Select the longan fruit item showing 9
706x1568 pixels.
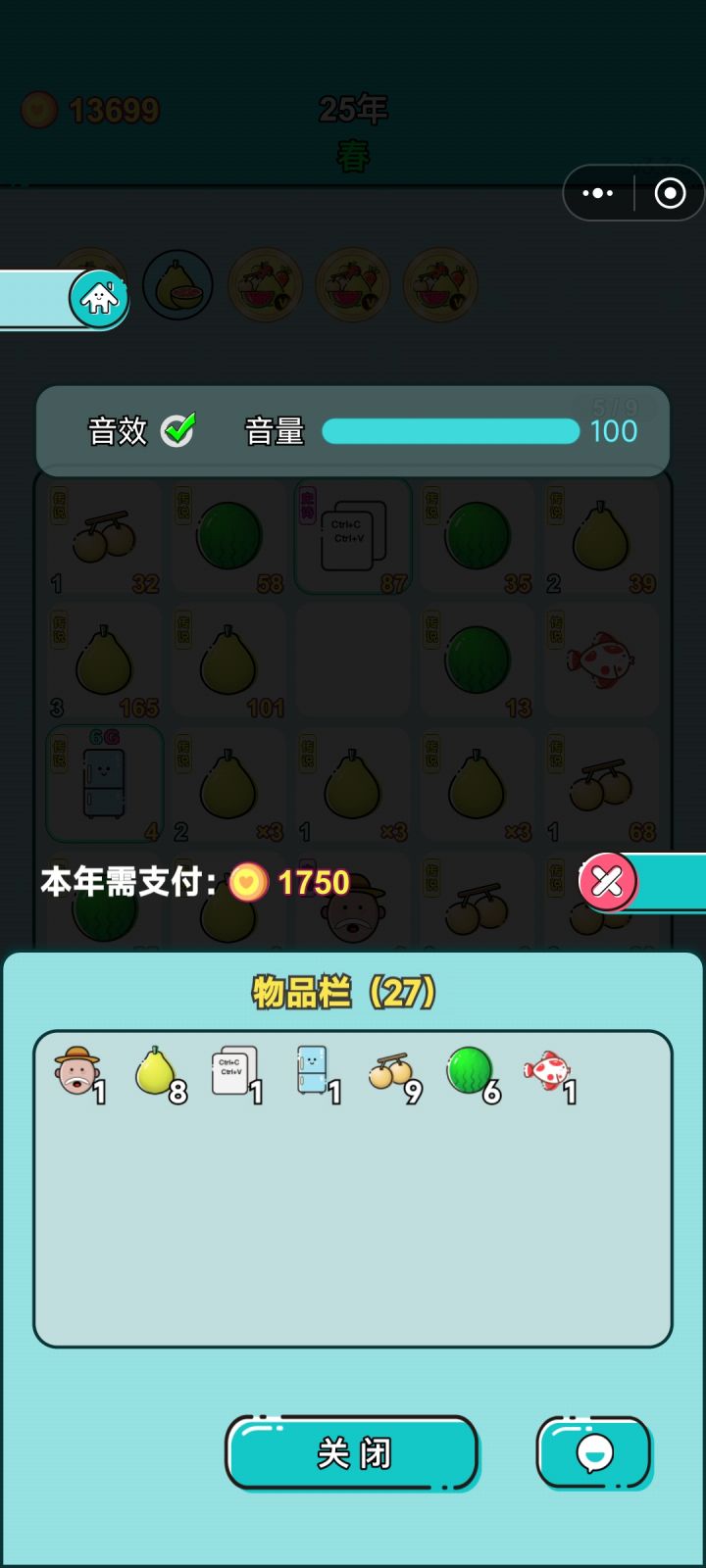pos(390,1070)
